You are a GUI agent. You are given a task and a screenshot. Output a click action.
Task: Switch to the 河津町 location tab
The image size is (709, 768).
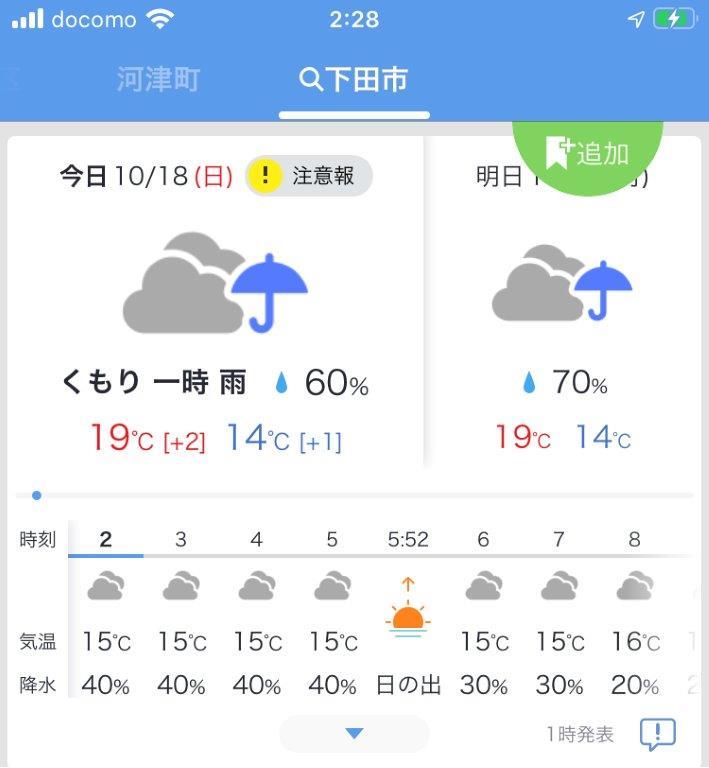click(158, 80)
